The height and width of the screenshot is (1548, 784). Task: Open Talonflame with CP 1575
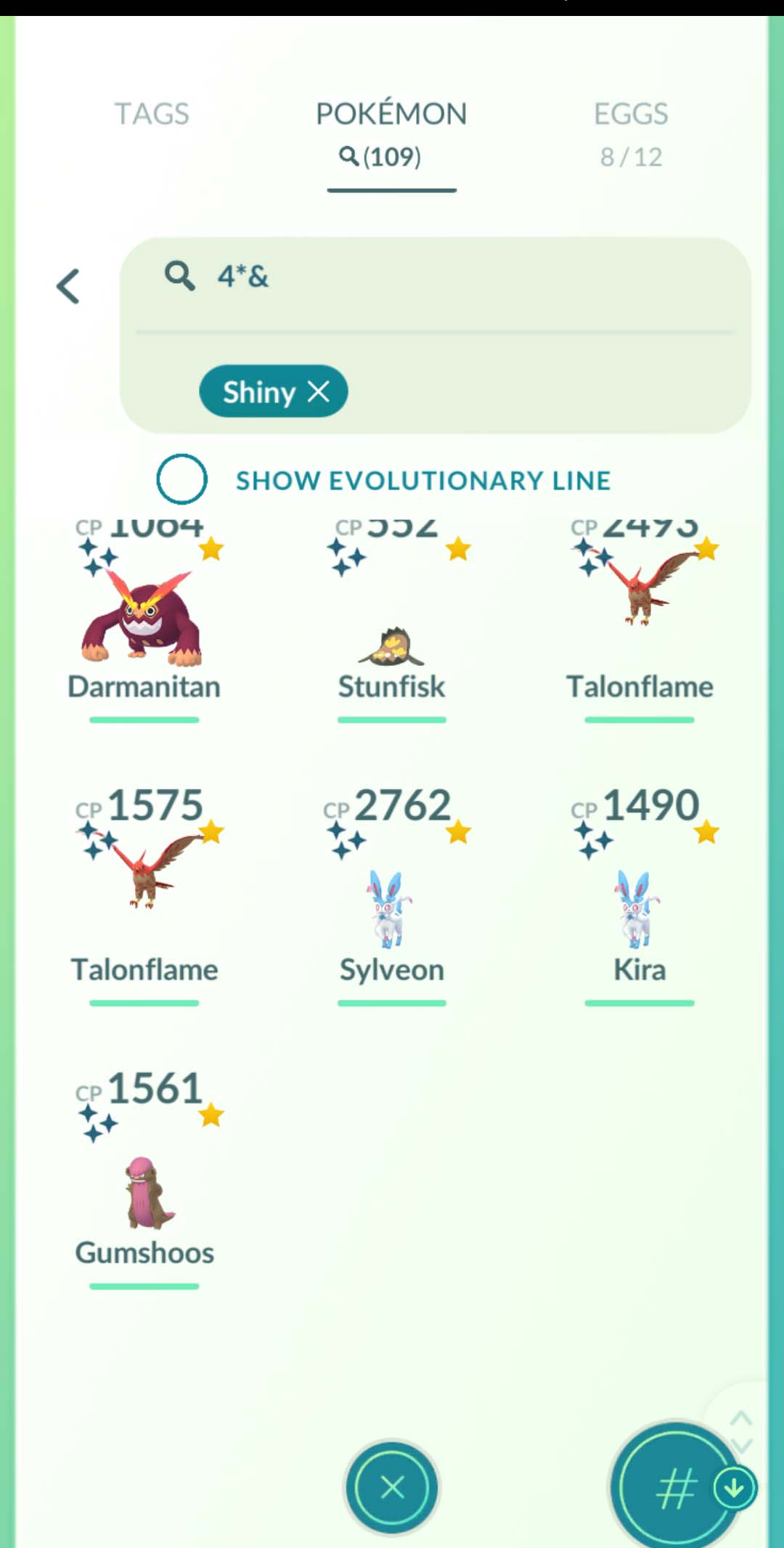(144, 893)
